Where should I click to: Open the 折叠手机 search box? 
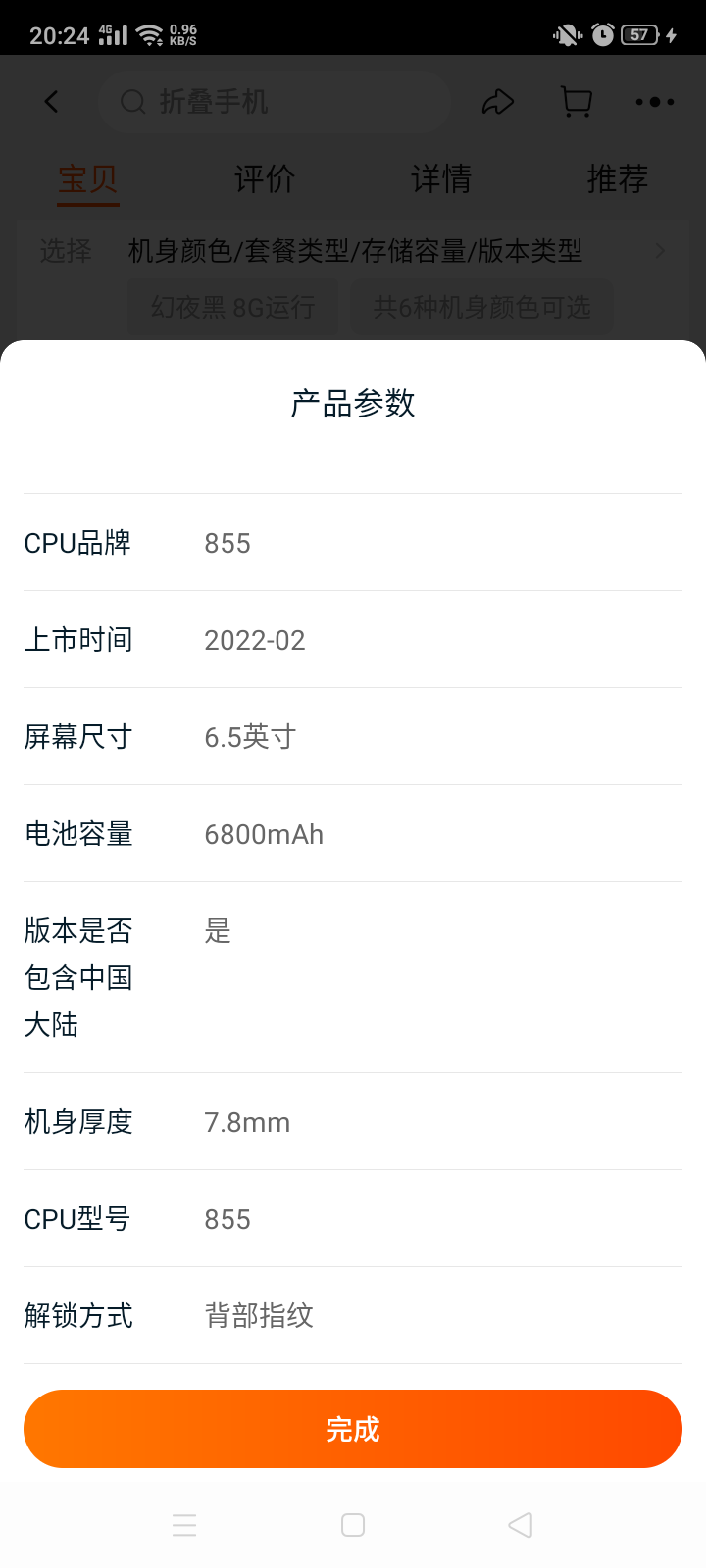pyautogui.click(x=275, y=102)
